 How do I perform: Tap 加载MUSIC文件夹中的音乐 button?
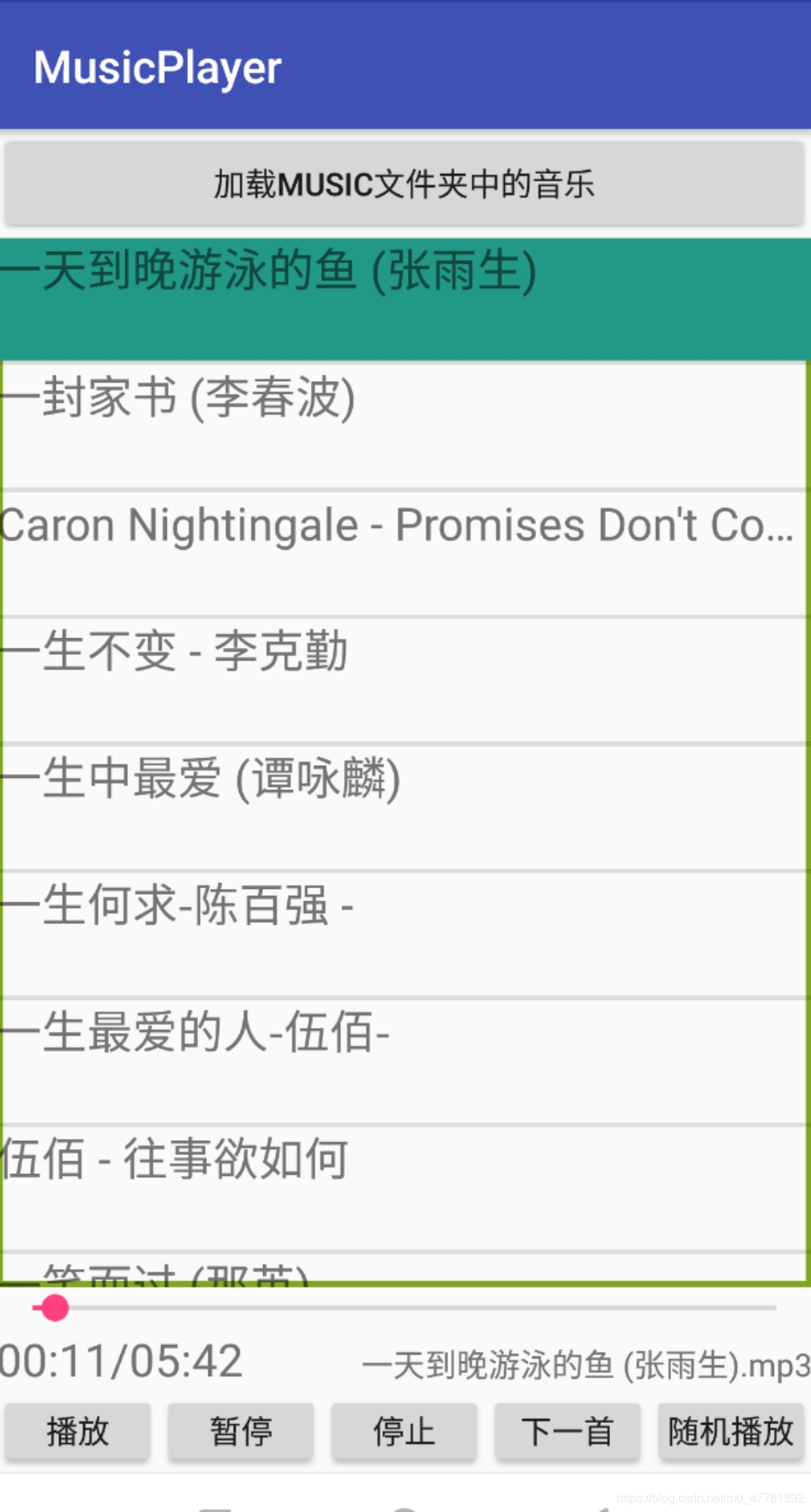[x=404, y=184]
